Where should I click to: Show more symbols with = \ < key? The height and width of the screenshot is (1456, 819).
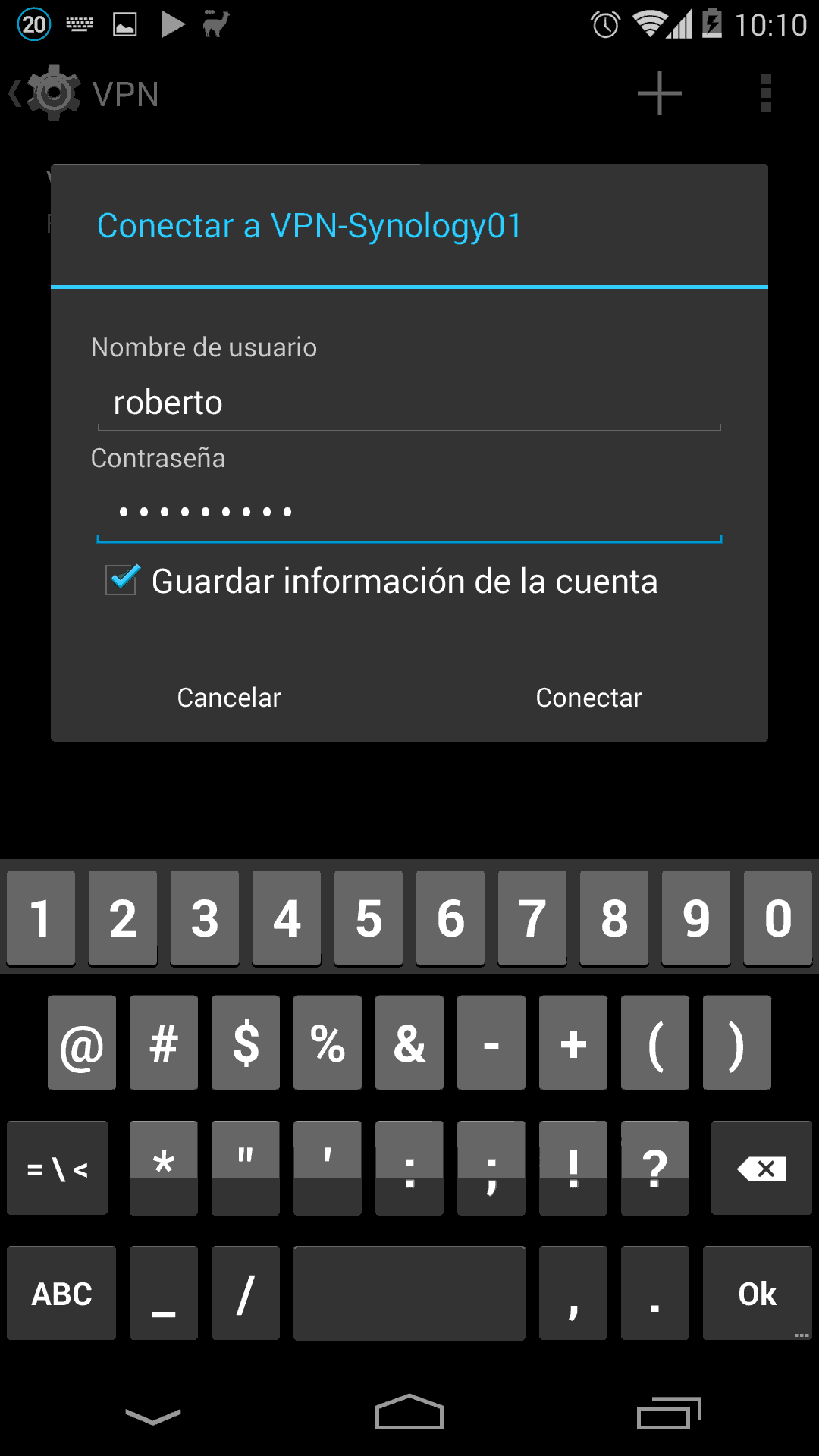(x=58, y=1169)
